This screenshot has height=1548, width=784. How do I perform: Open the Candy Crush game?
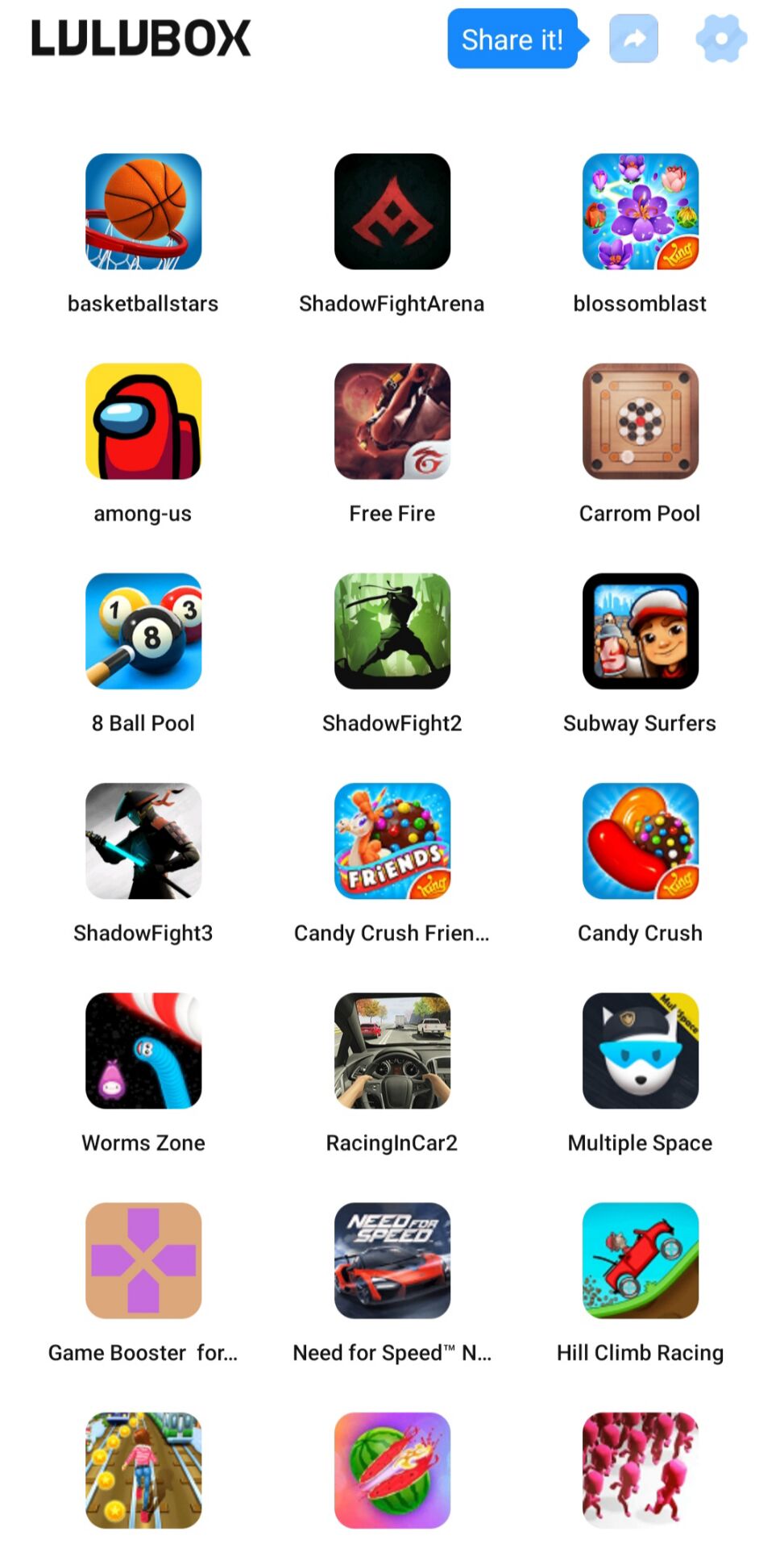pyautogui.click(x=641, y=841)
